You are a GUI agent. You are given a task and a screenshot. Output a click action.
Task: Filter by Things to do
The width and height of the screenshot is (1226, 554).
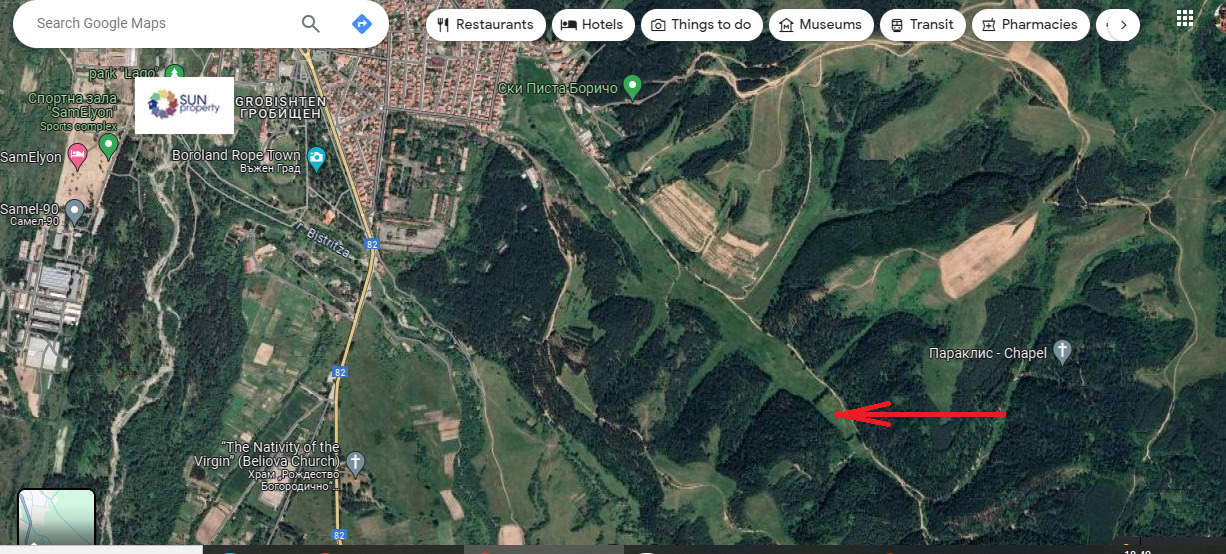[x=701, y=25]
